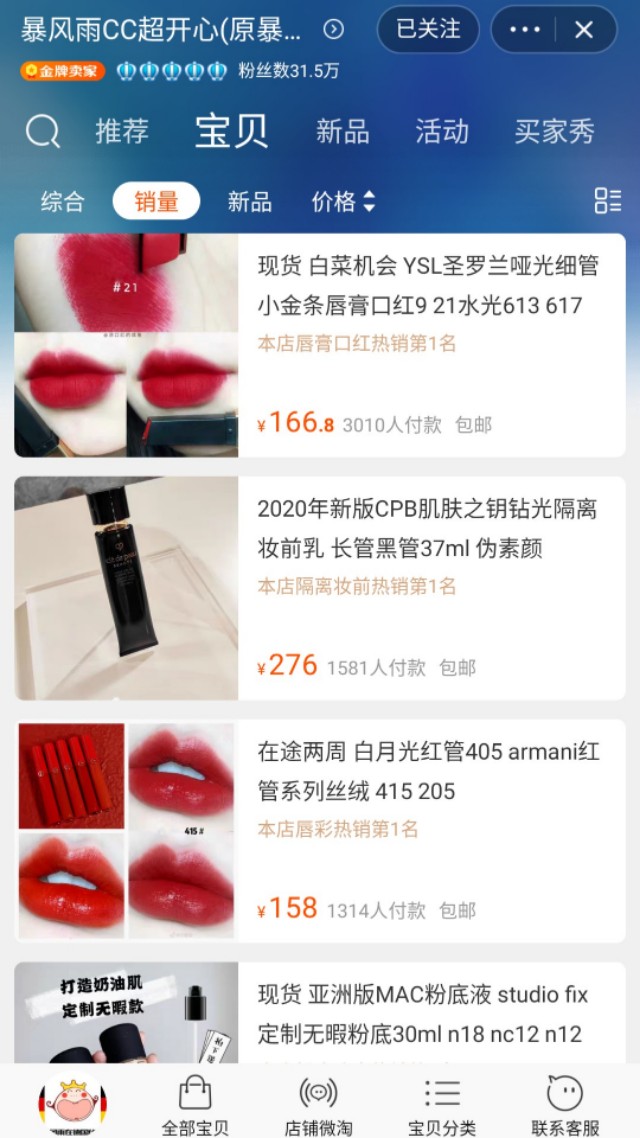Viewport: 640px width, 1138px height.
Task: Toggle the list and grid layout view
Action: pos(607,200)
